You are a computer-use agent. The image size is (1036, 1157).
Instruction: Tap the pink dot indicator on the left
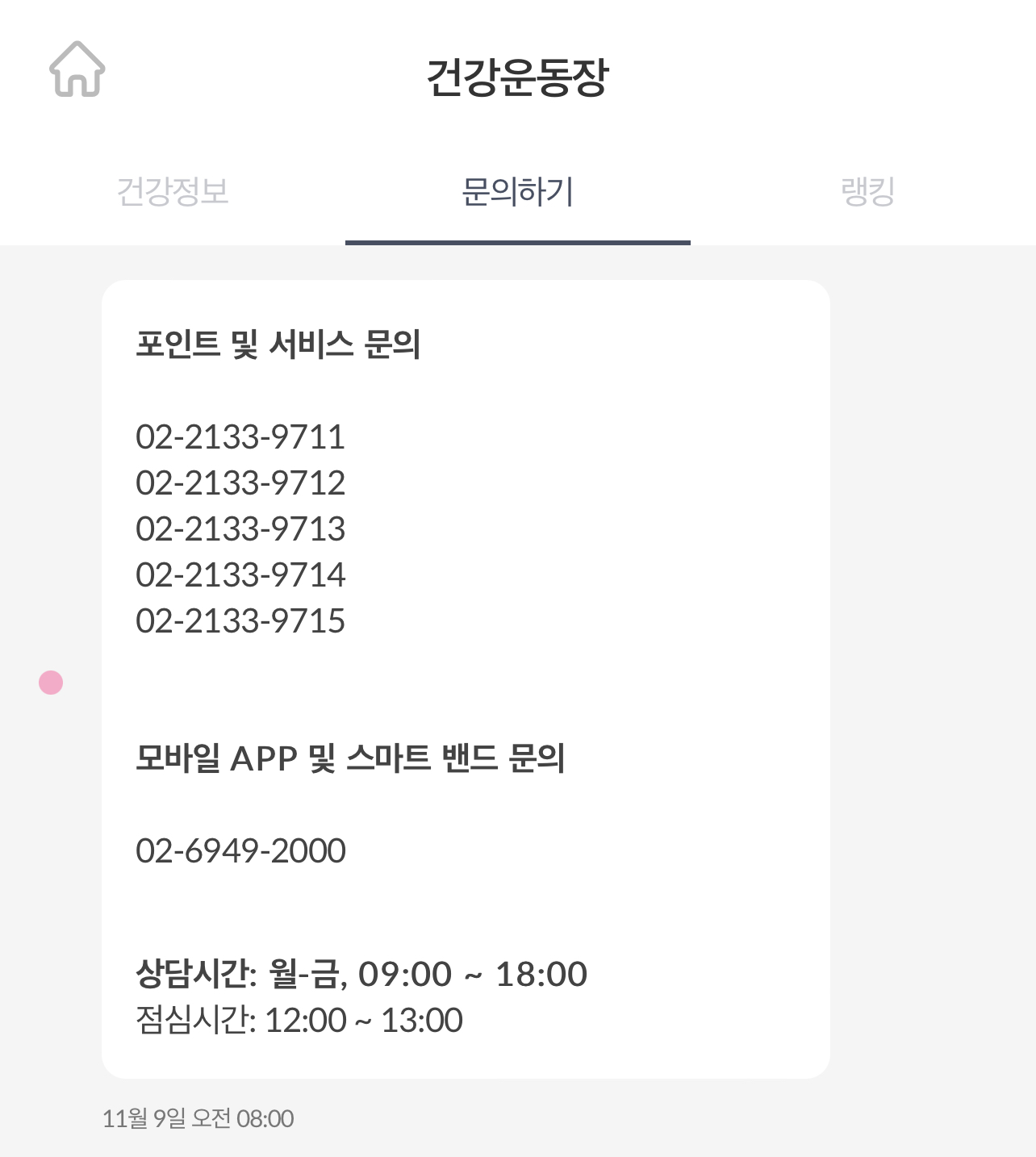[52, 682]
